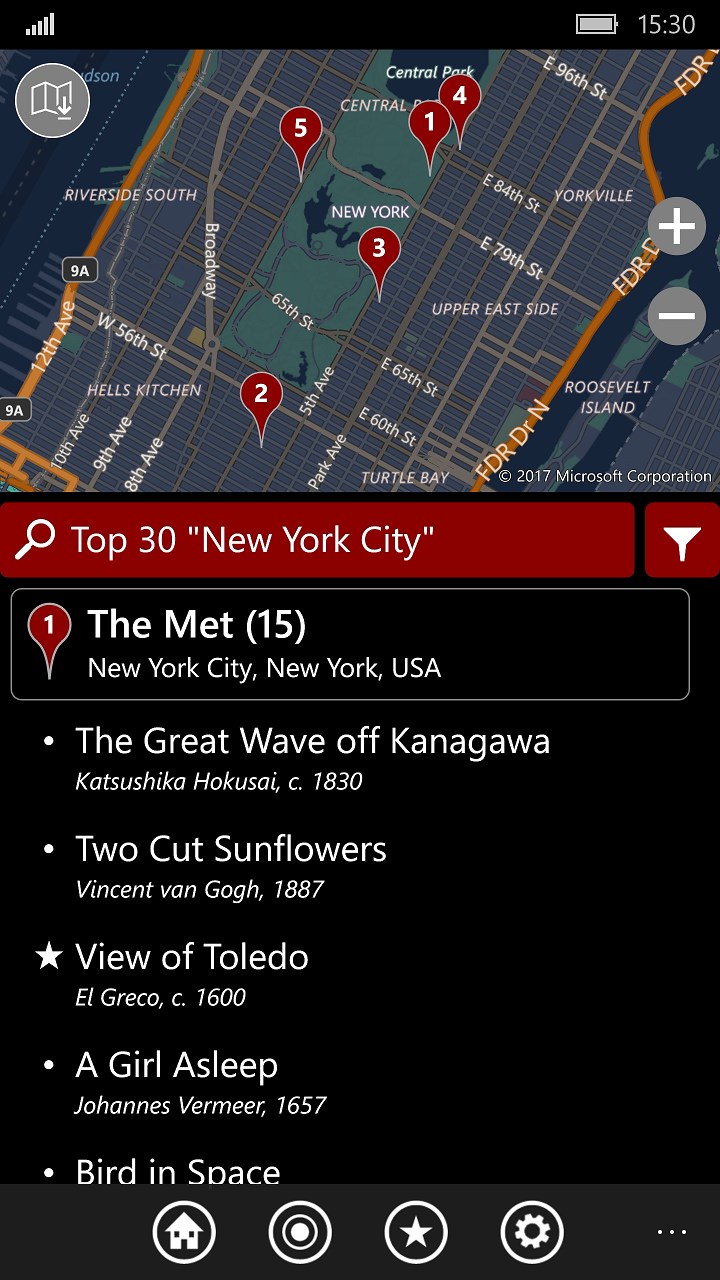The width and height of the screenshot is (720, 1280).
Task: Tap the target circle icon in the bottom bar
Action: click(x=300, y=1232)
